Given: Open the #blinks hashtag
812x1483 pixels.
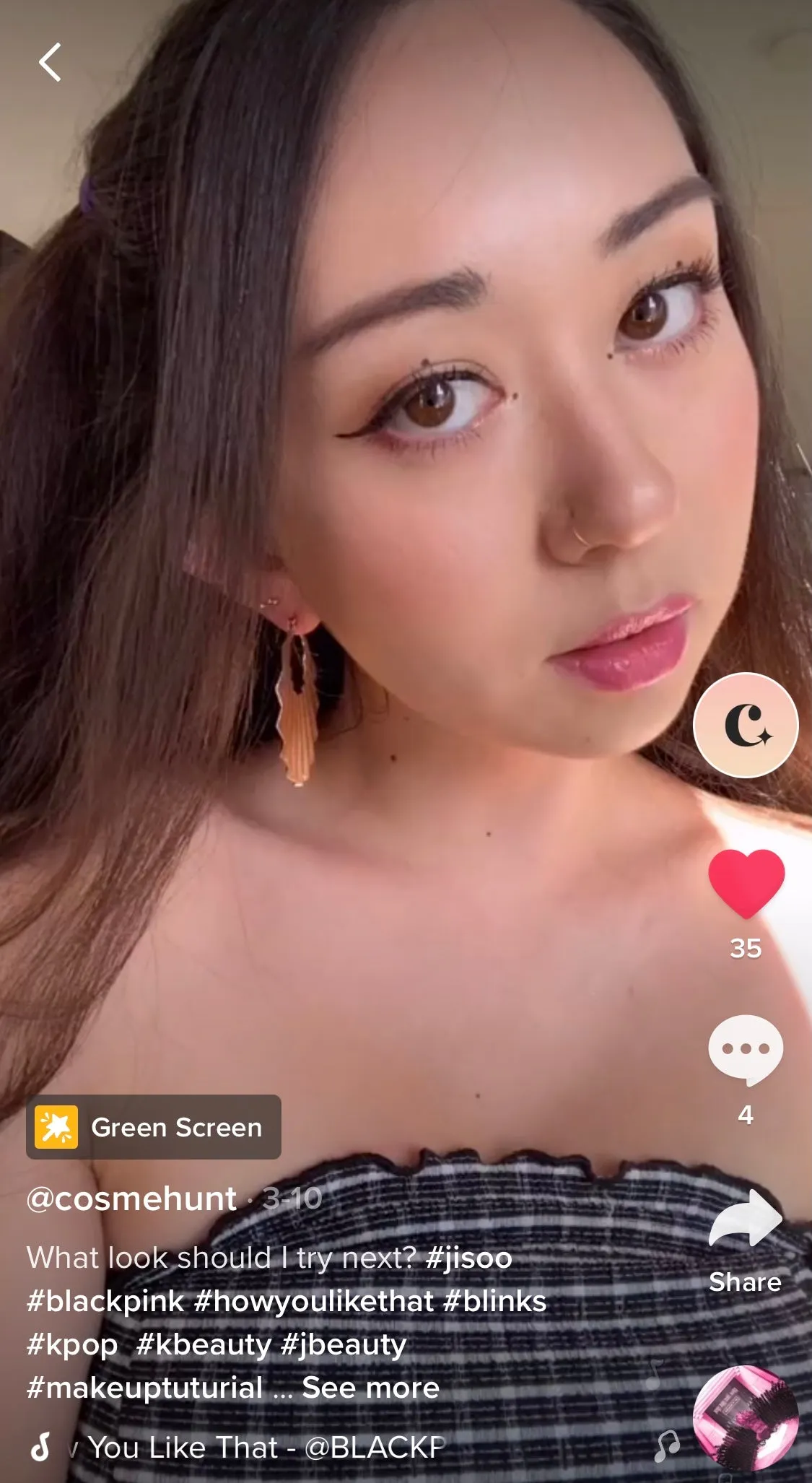Looking at the screenshot, I should [495, 1301].
